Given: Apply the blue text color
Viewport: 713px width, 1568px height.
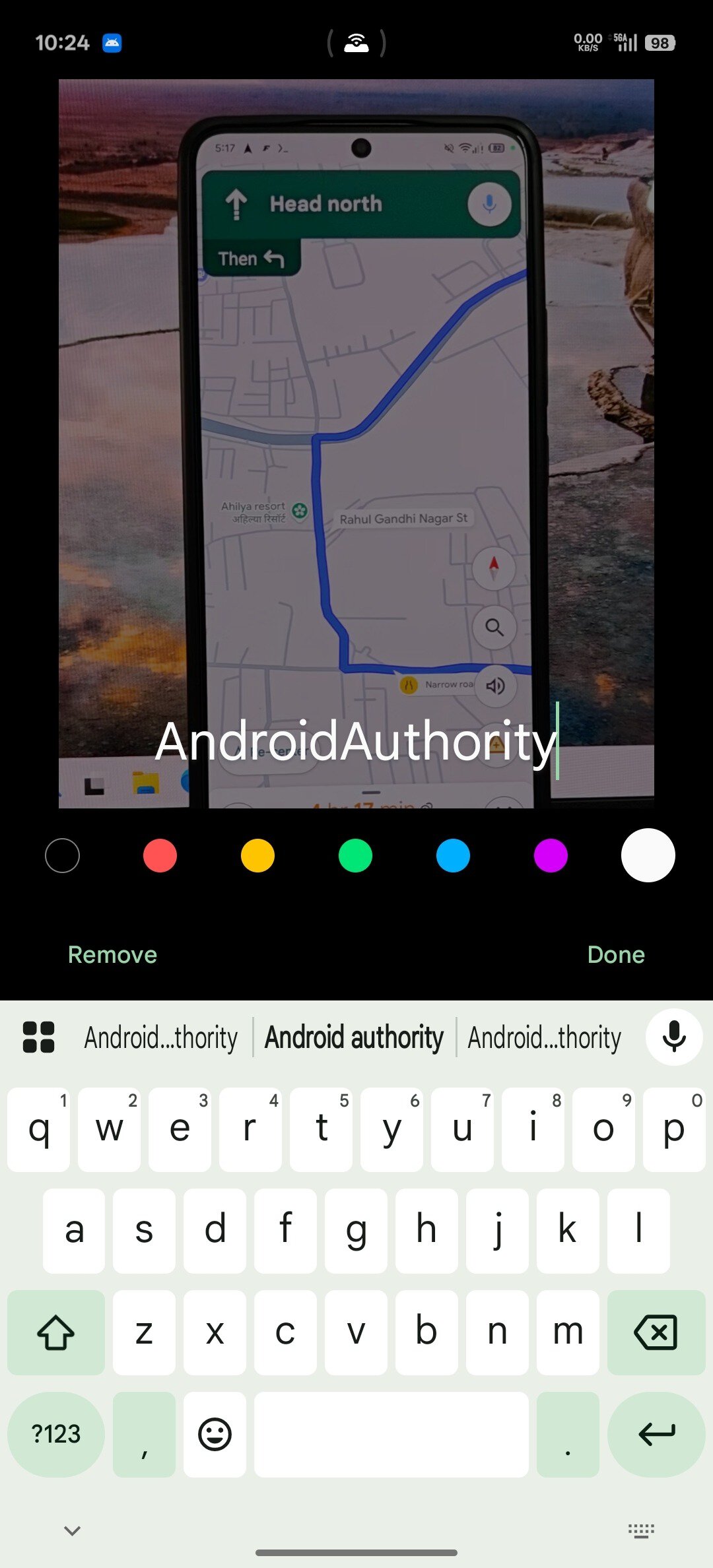Looking at the screenshot, I should 453,856.
